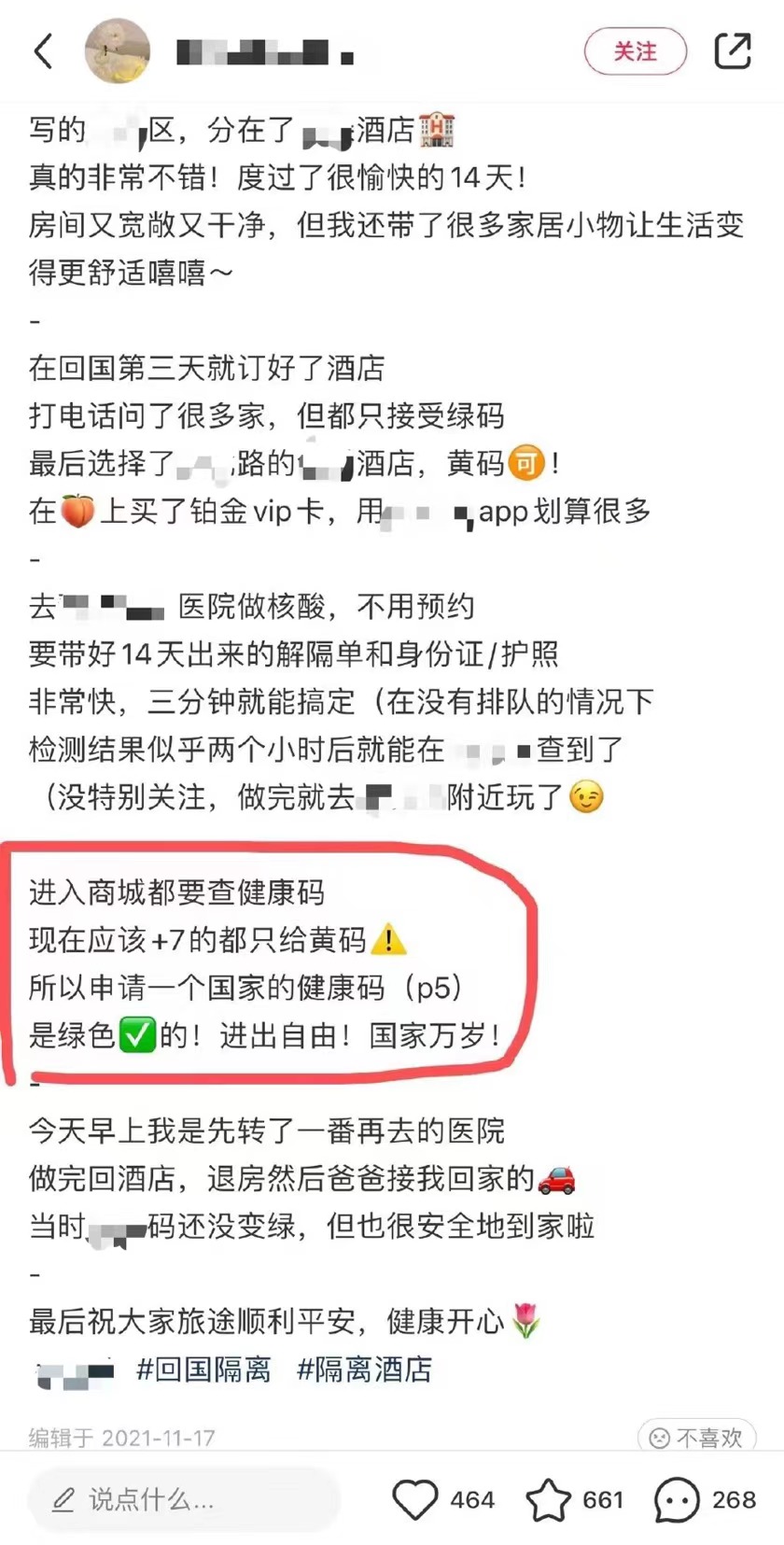Like this post with the heart icon
Image resolution: width=784 pixels, height=1545 pixels.
point(415,1500)
